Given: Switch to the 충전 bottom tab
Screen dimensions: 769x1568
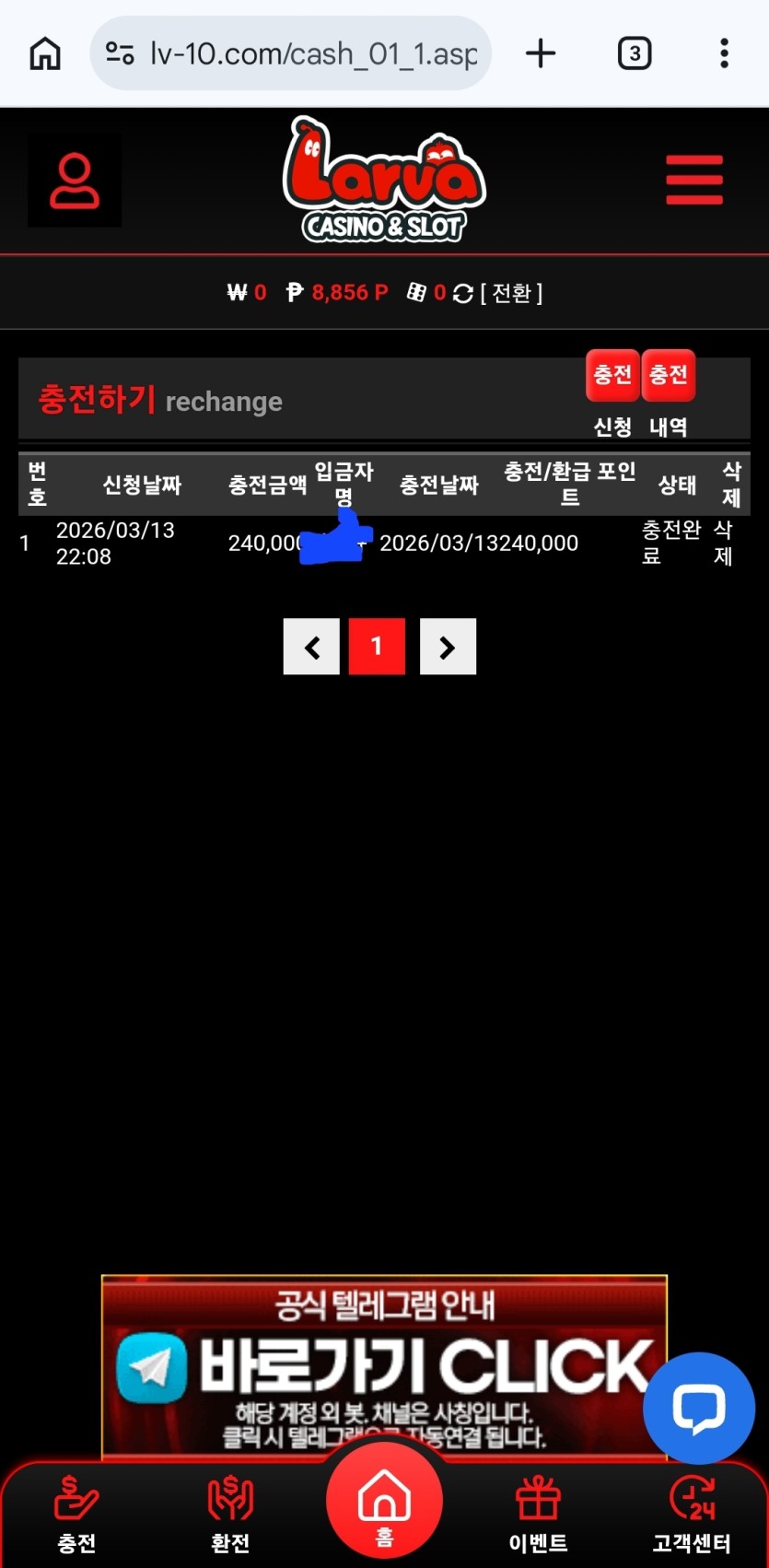Looking at the screenshot, I should coord(76,1515).
